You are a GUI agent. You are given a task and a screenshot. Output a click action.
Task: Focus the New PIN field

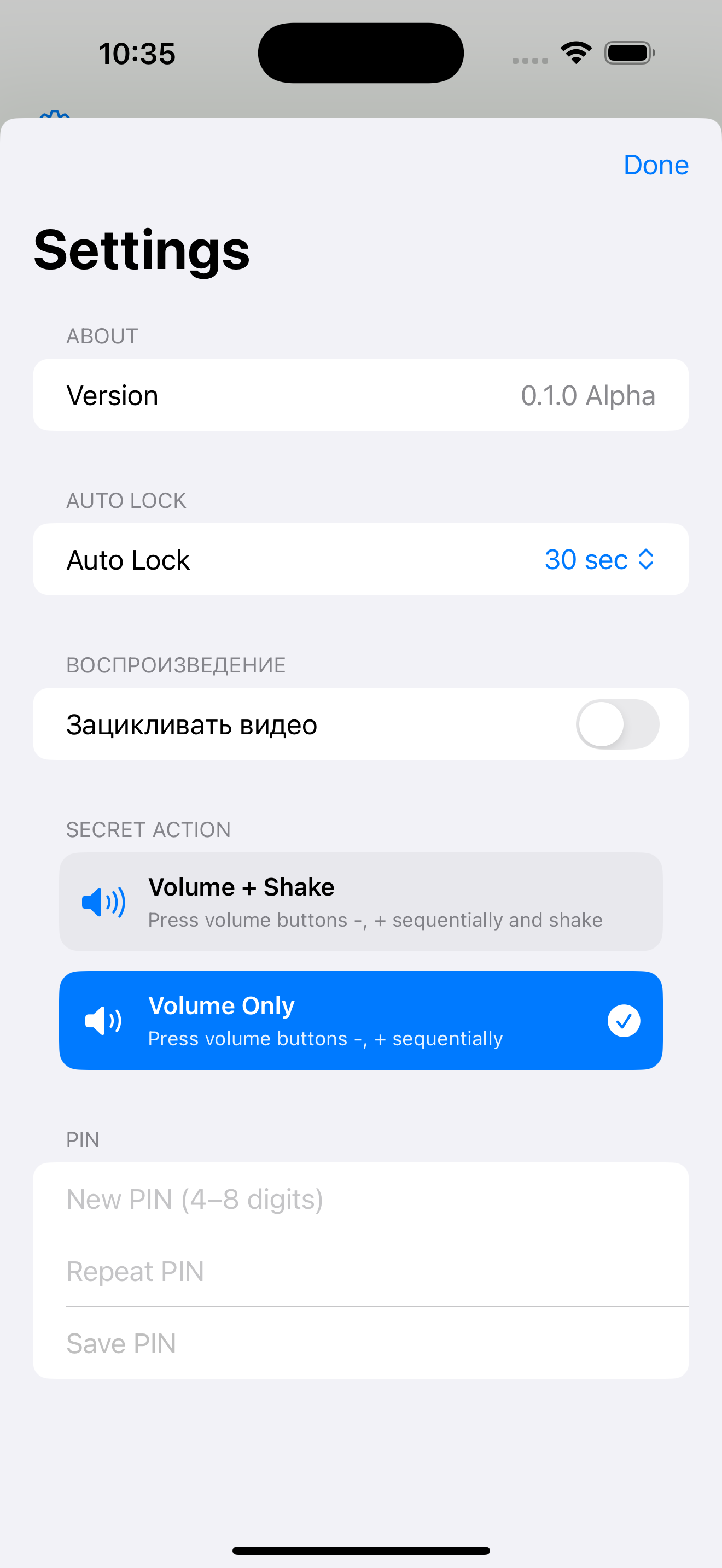click(x=361, y=1198)
